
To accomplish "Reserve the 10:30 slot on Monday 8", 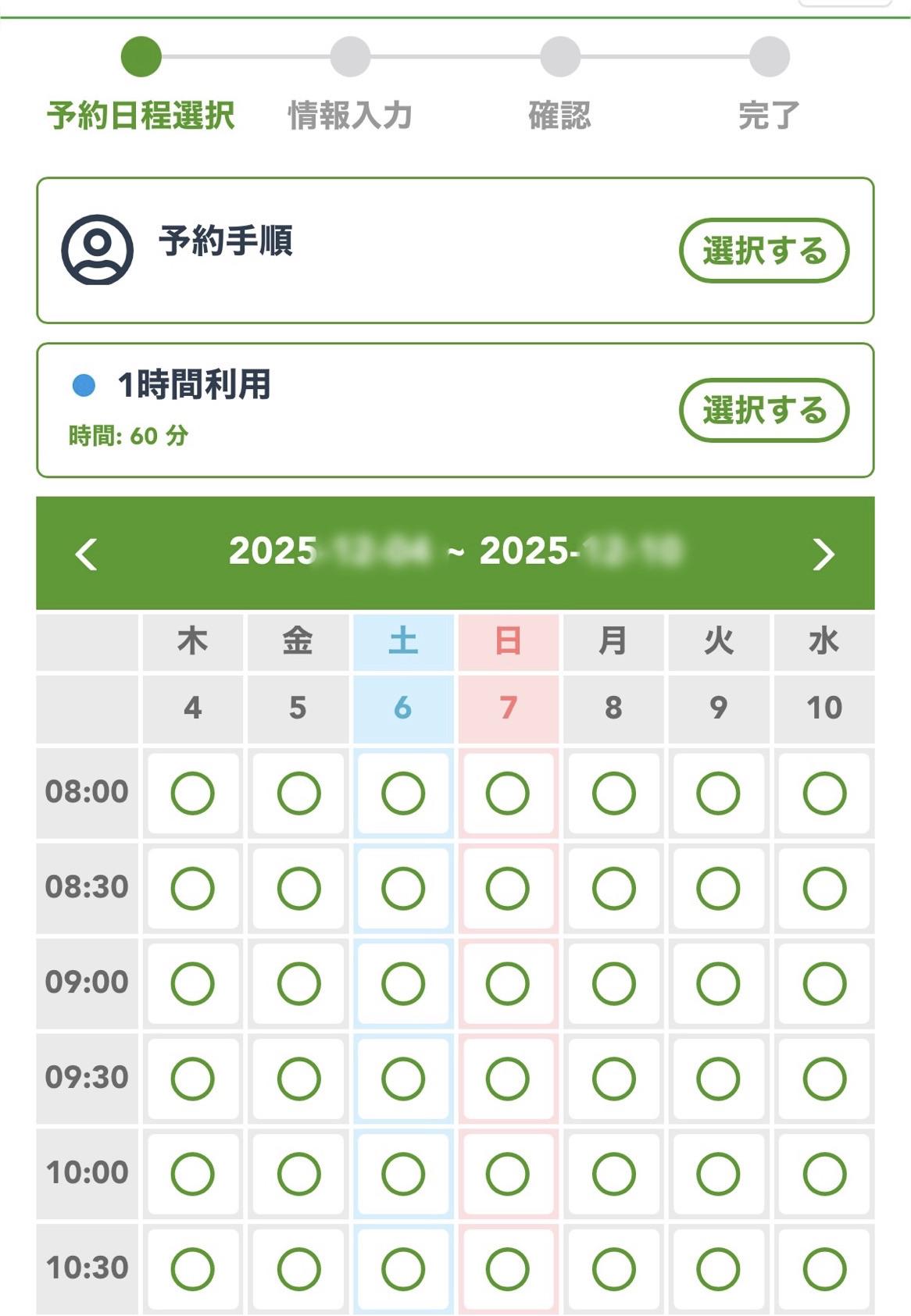I will [x=613, y=1268].
